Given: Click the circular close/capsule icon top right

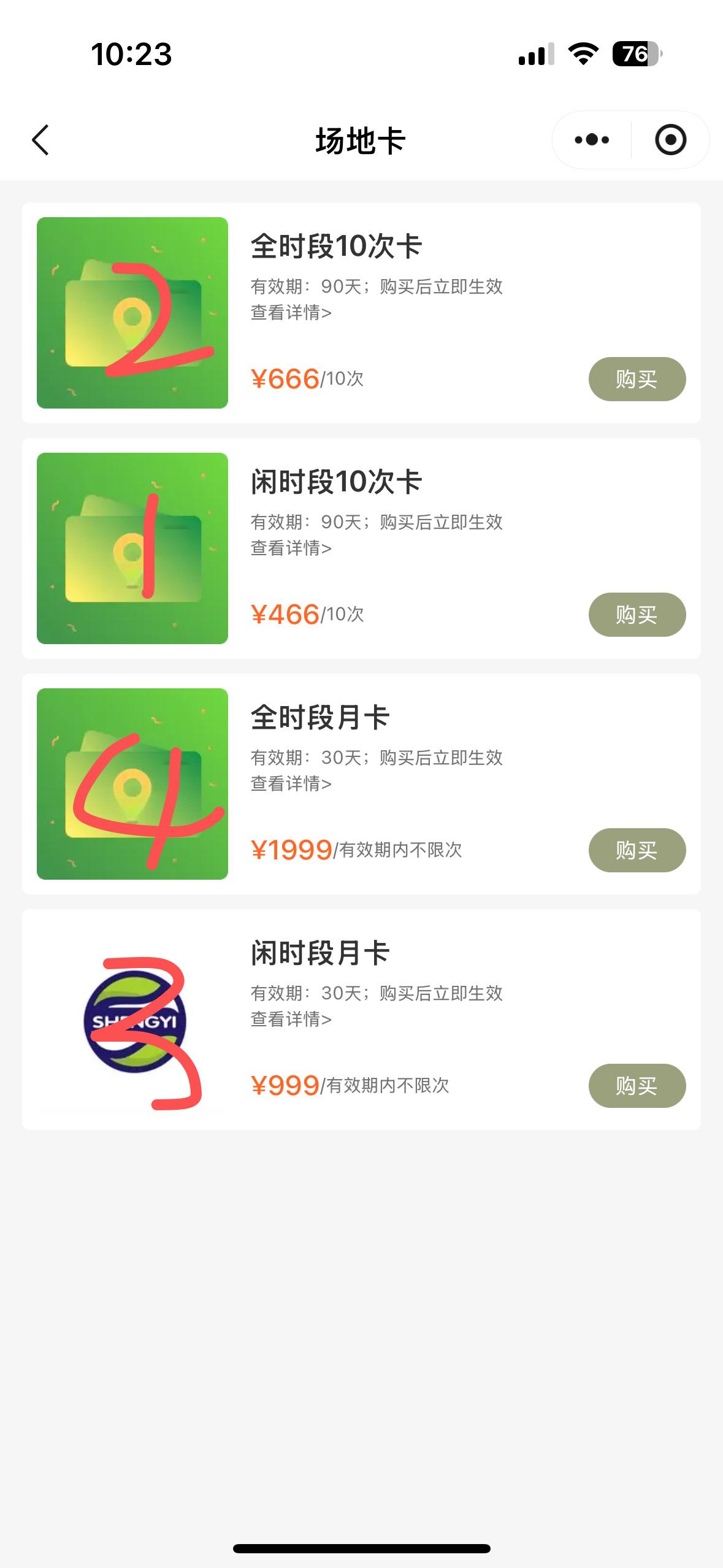Looking at the screenshot, I should tap(671, 140).
